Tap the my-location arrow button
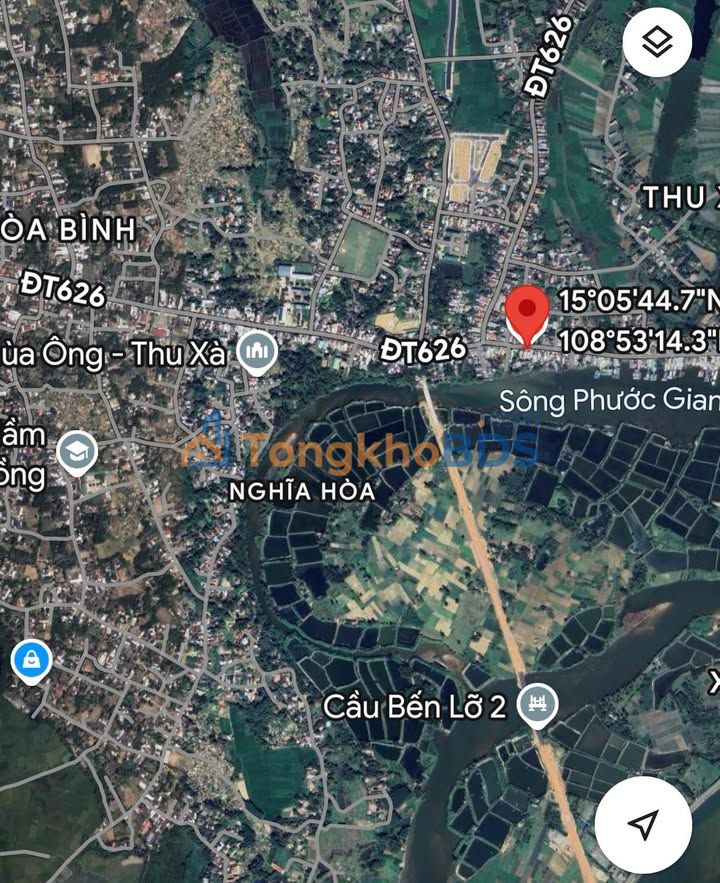 pos(643,824)
